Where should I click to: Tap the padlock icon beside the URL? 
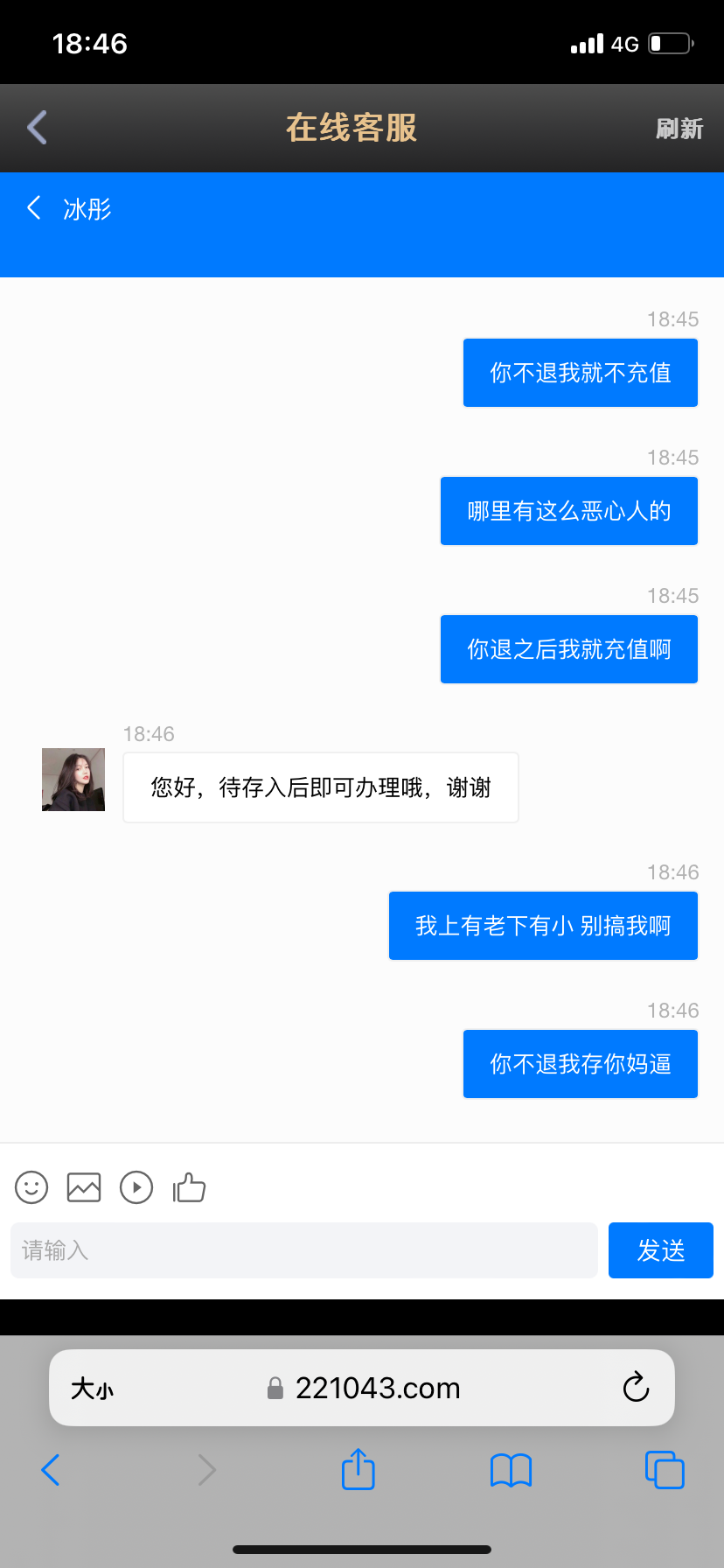pyautogui.click(x=274, y=1387)
